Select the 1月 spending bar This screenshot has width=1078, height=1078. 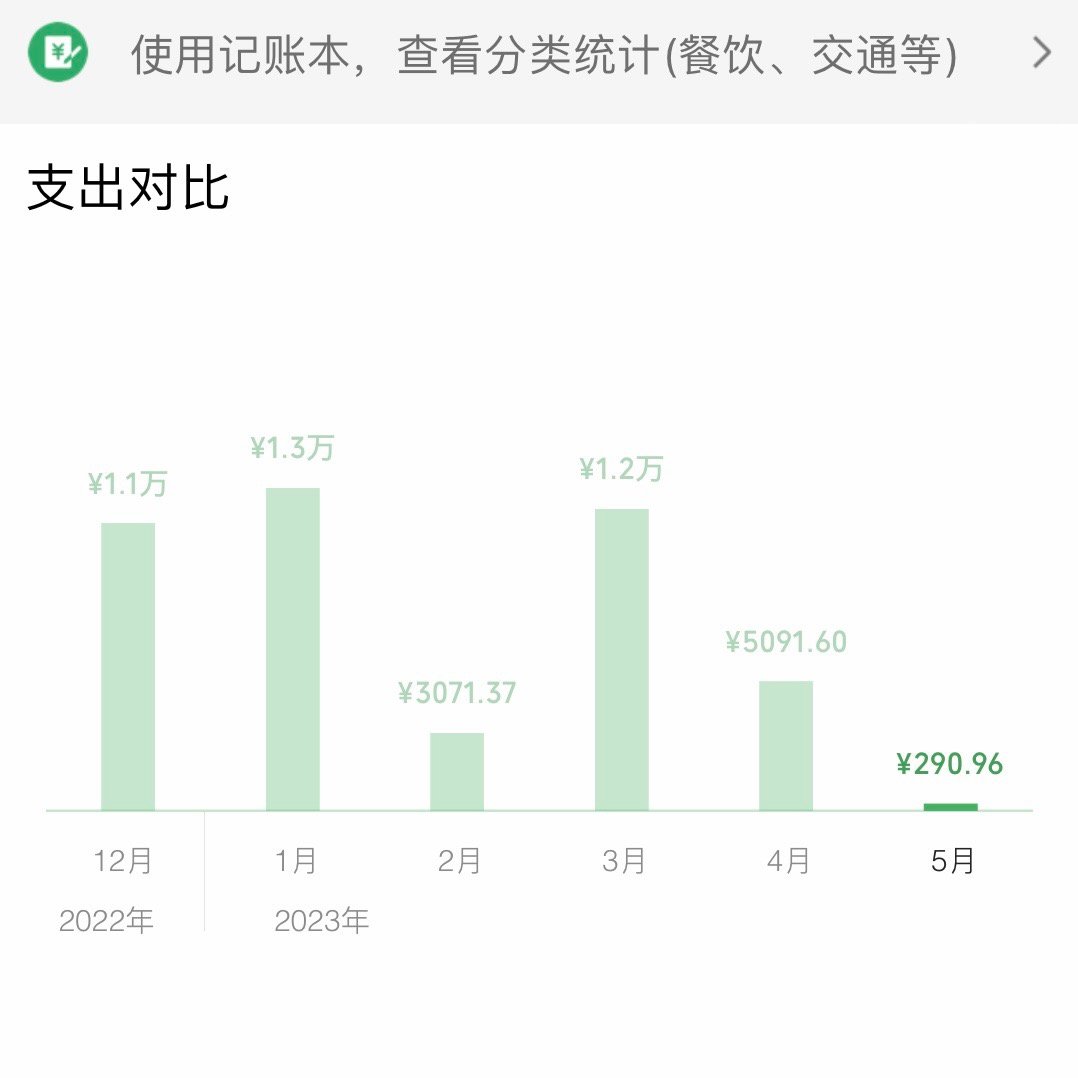[x=292, y=649]
